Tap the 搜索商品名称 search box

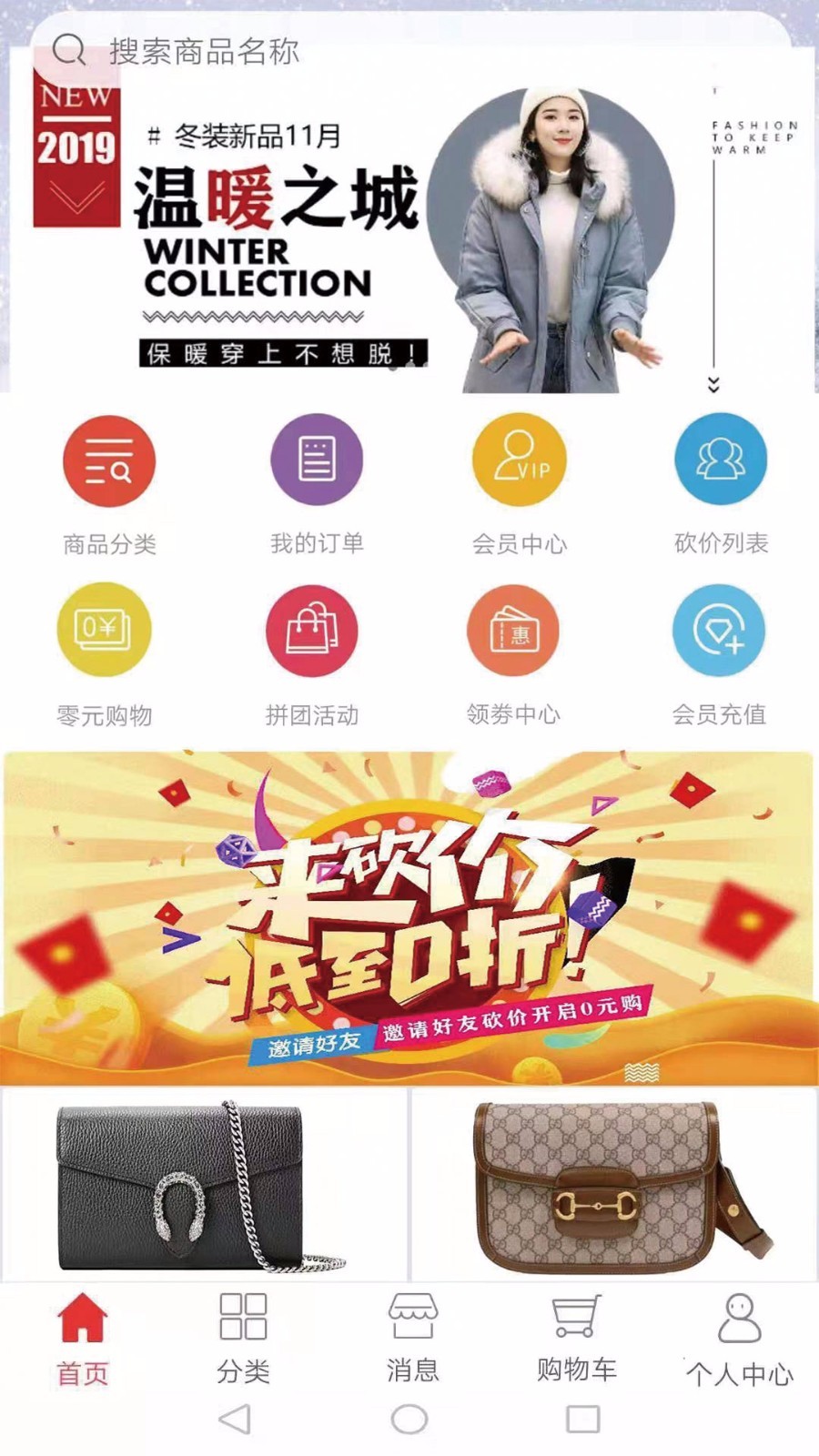click(409, 51)
